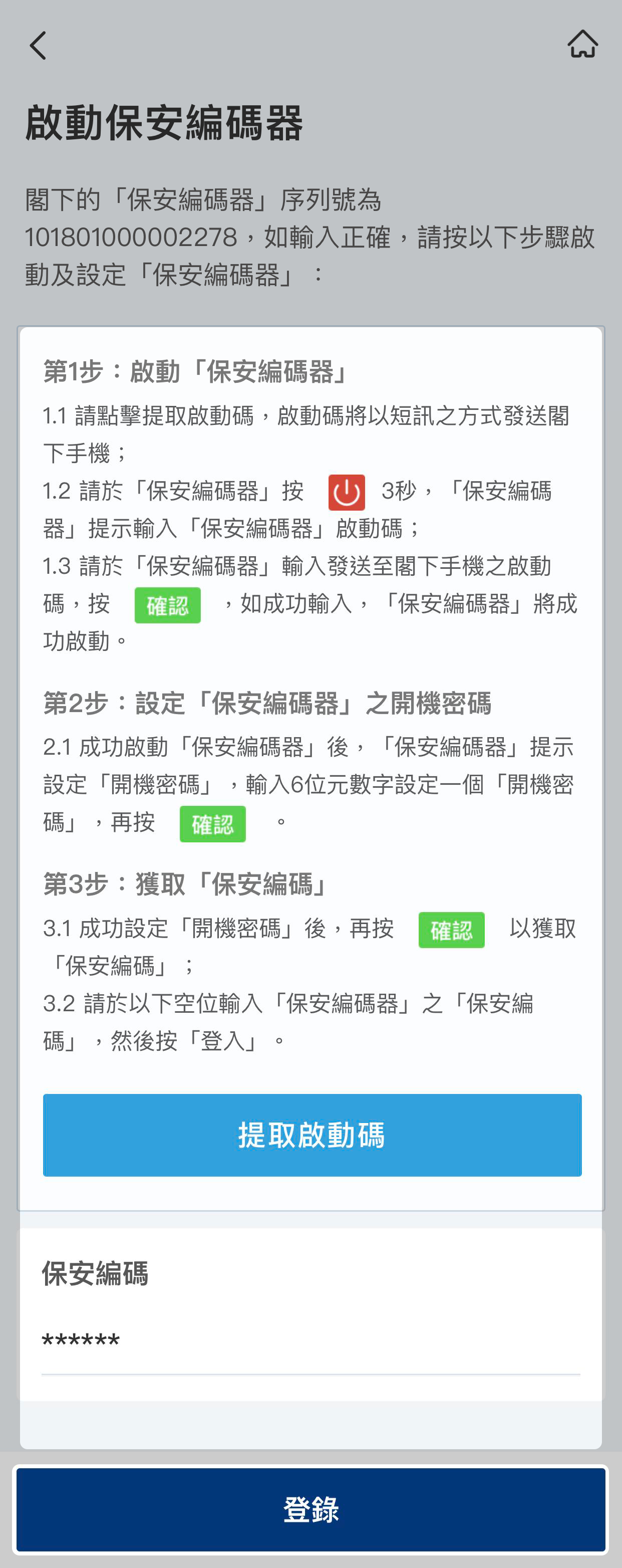Tap 提取啟動碼 to get the activation code

coord(312,1135)
